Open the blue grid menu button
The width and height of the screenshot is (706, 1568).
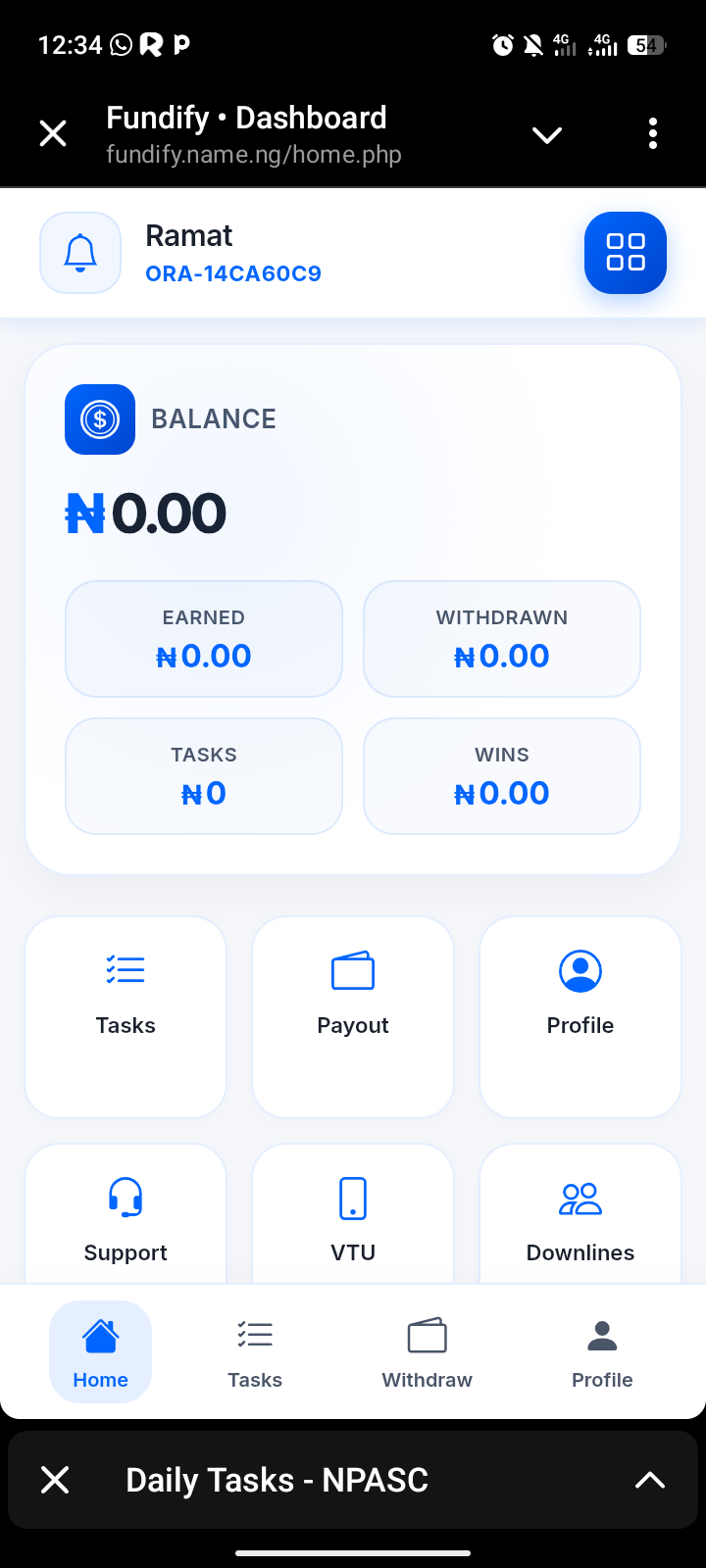[x=626, y=253]
